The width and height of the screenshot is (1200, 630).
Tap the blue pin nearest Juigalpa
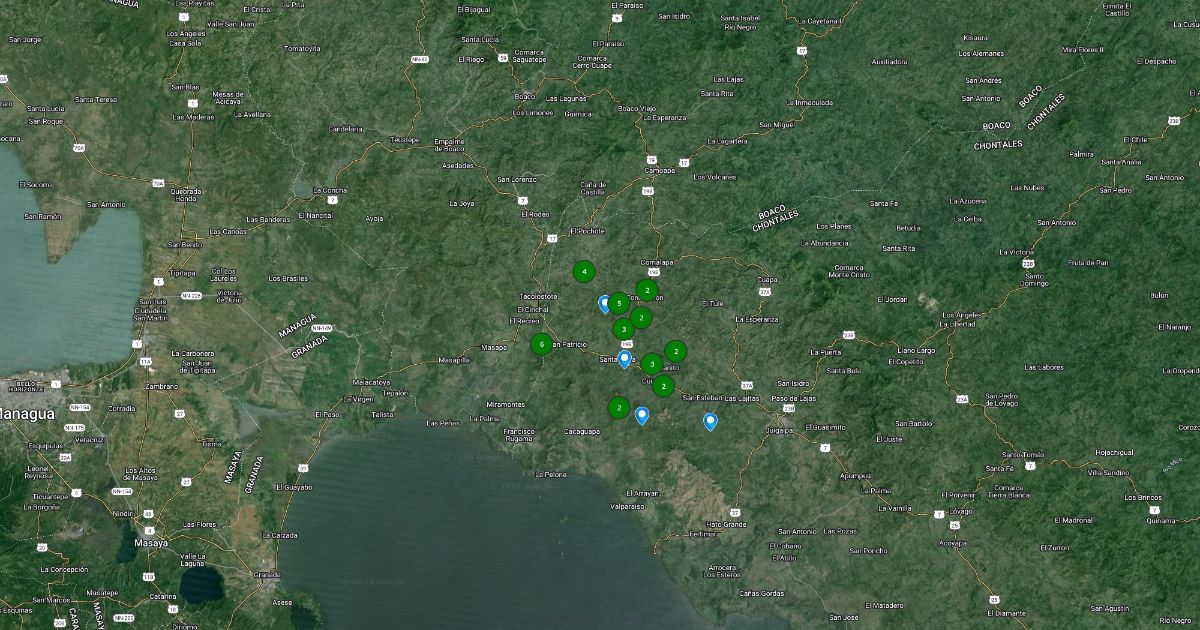[x=710, y=421]
